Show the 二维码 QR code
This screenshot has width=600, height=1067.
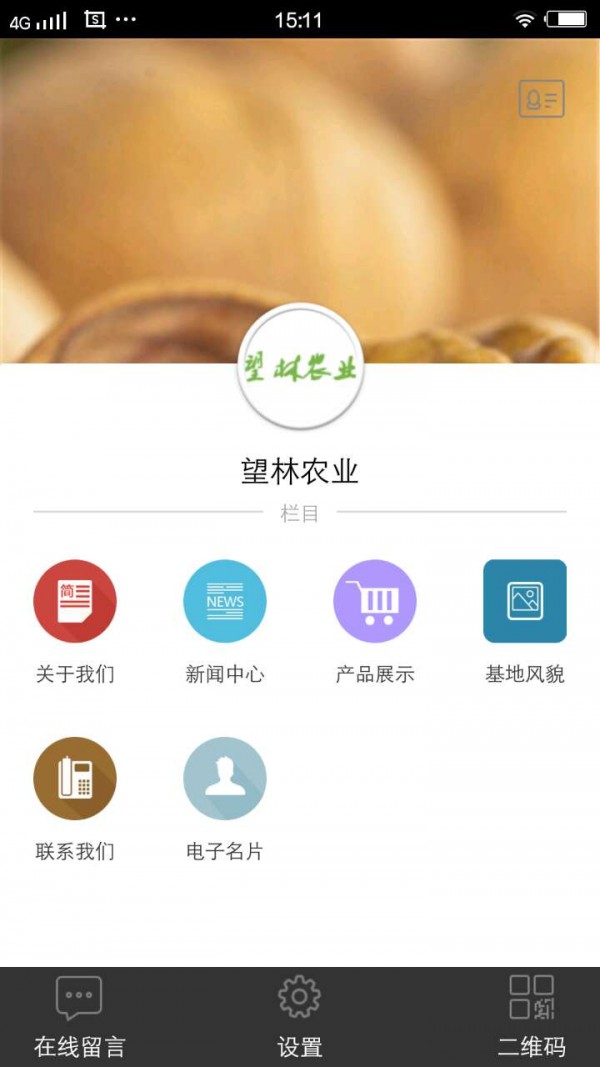click(531, 1016)
